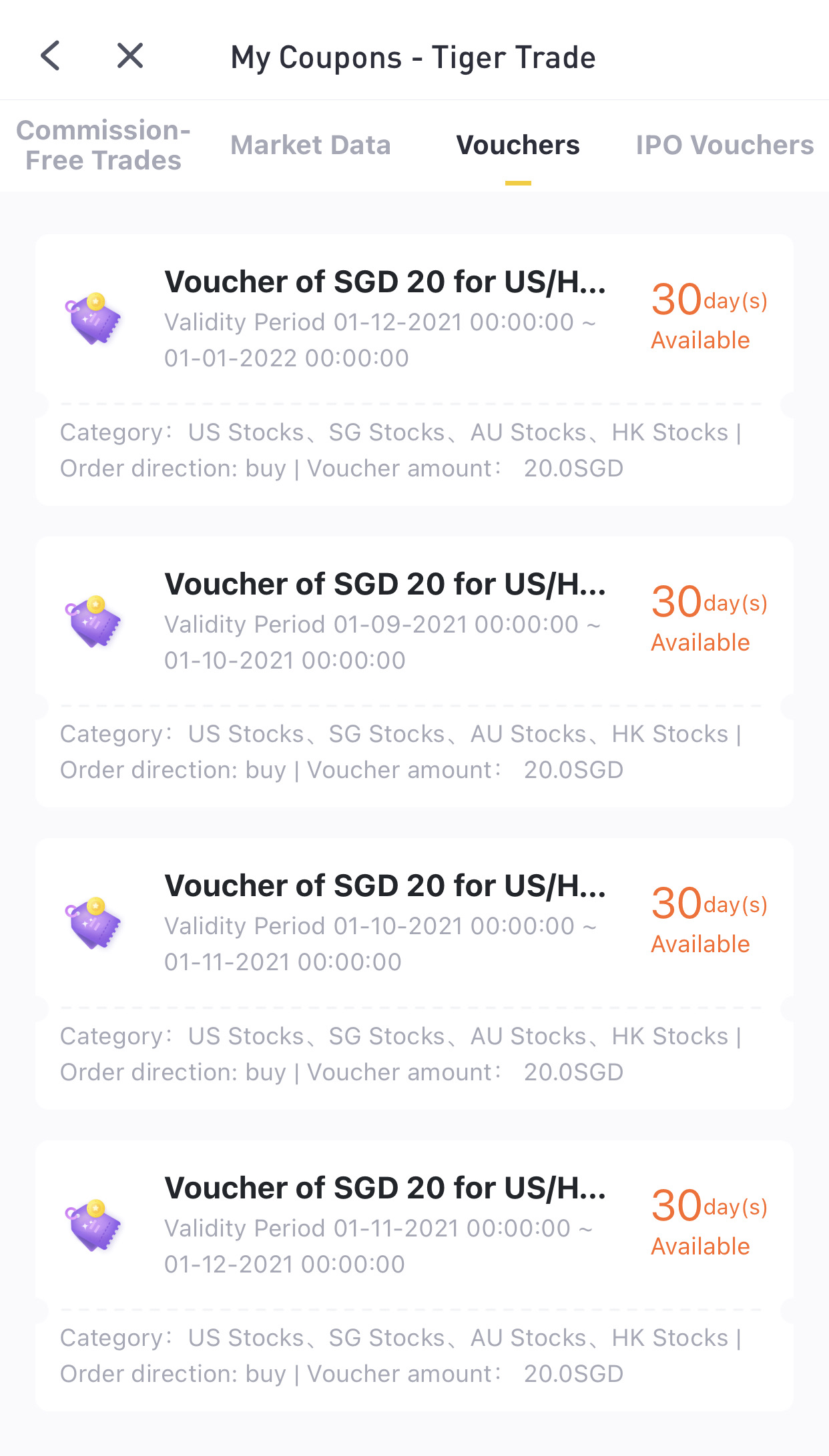The width and height of the screenshot is (829, 1456).
Task: Open the IPO Vouchers tab
Action: tap(725, 145)
